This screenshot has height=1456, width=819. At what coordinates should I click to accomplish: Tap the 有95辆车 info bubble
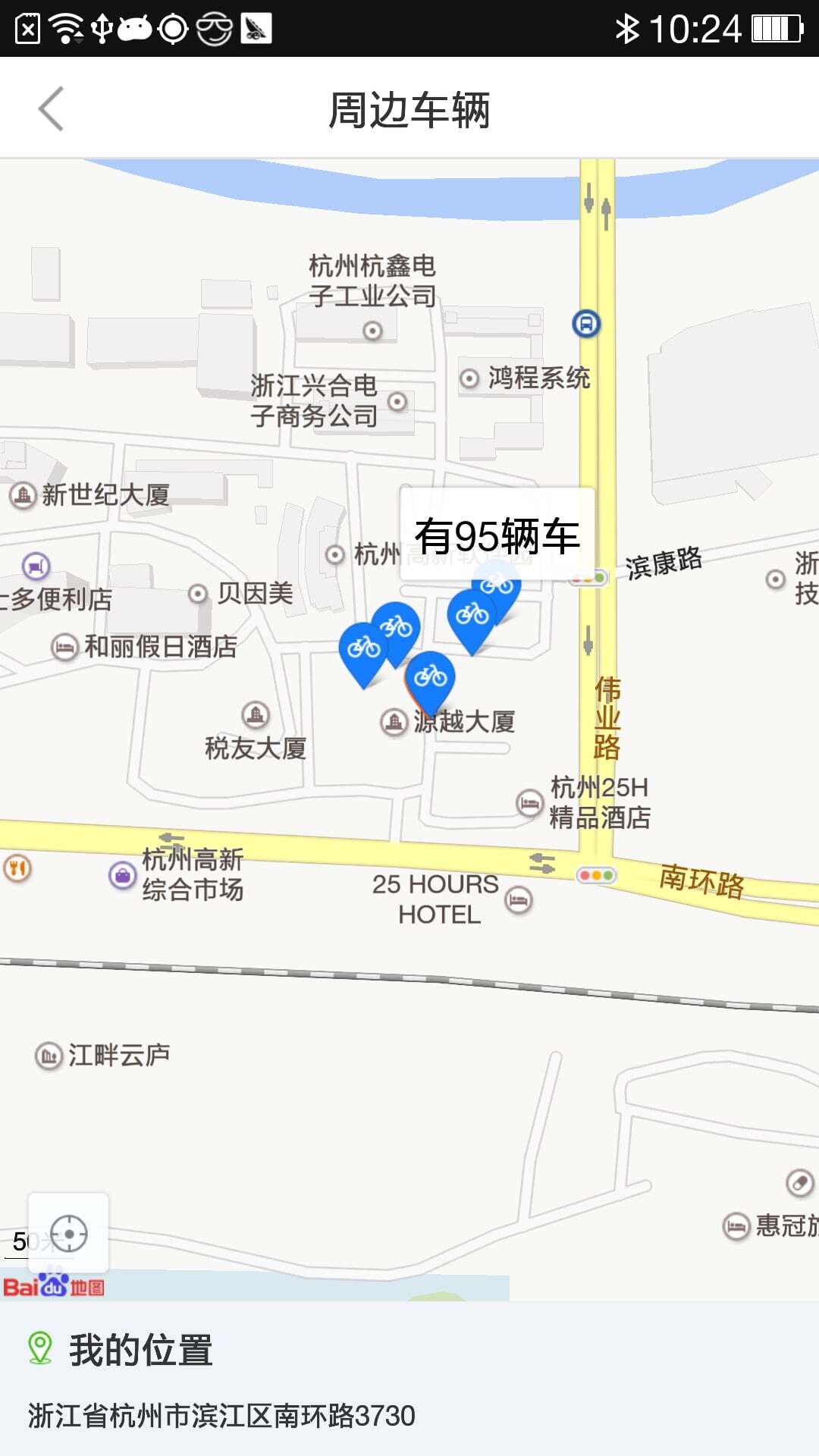497,535
